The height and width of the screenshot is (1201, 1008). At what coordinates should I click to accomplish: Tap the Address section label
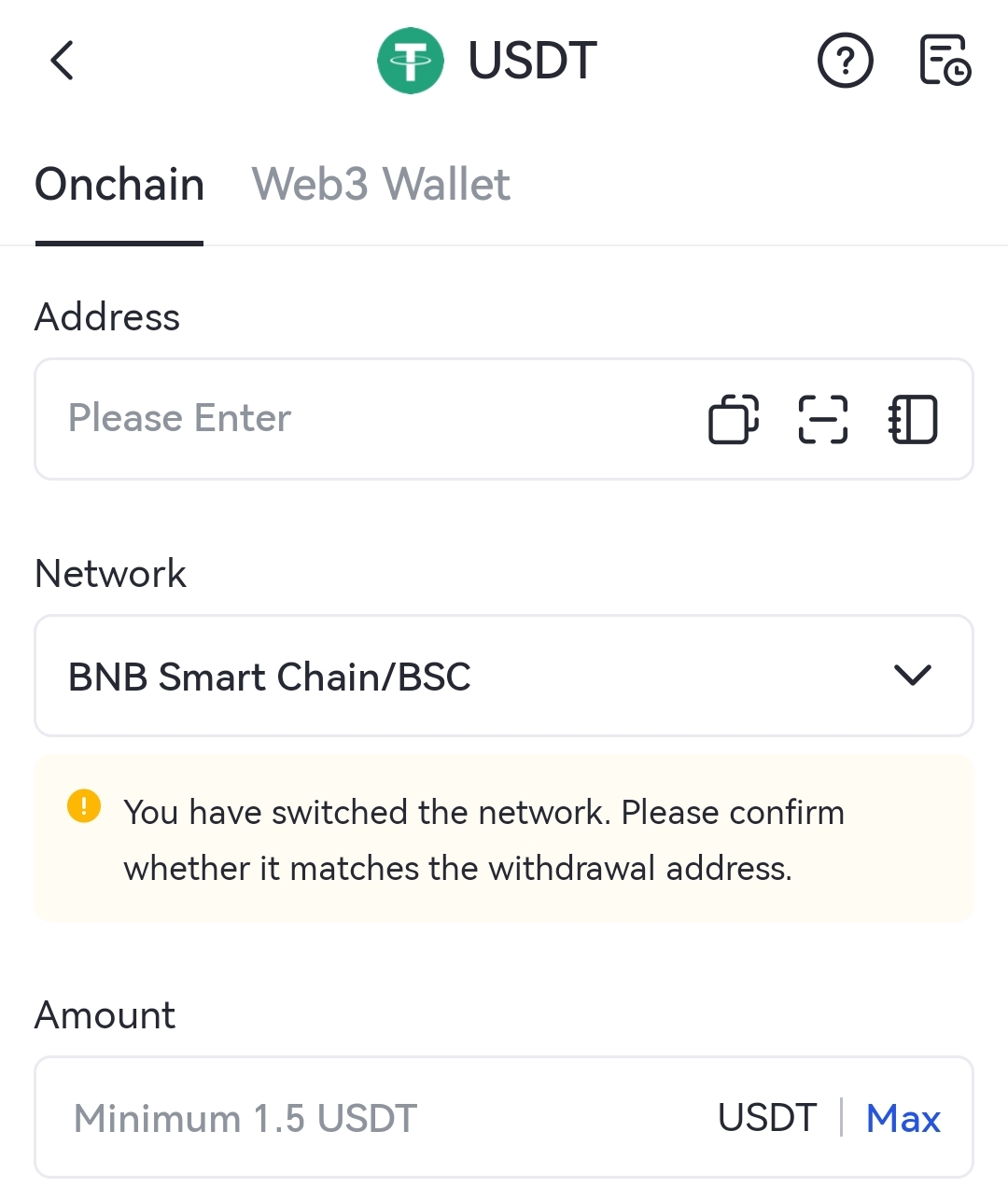point(106,316)
